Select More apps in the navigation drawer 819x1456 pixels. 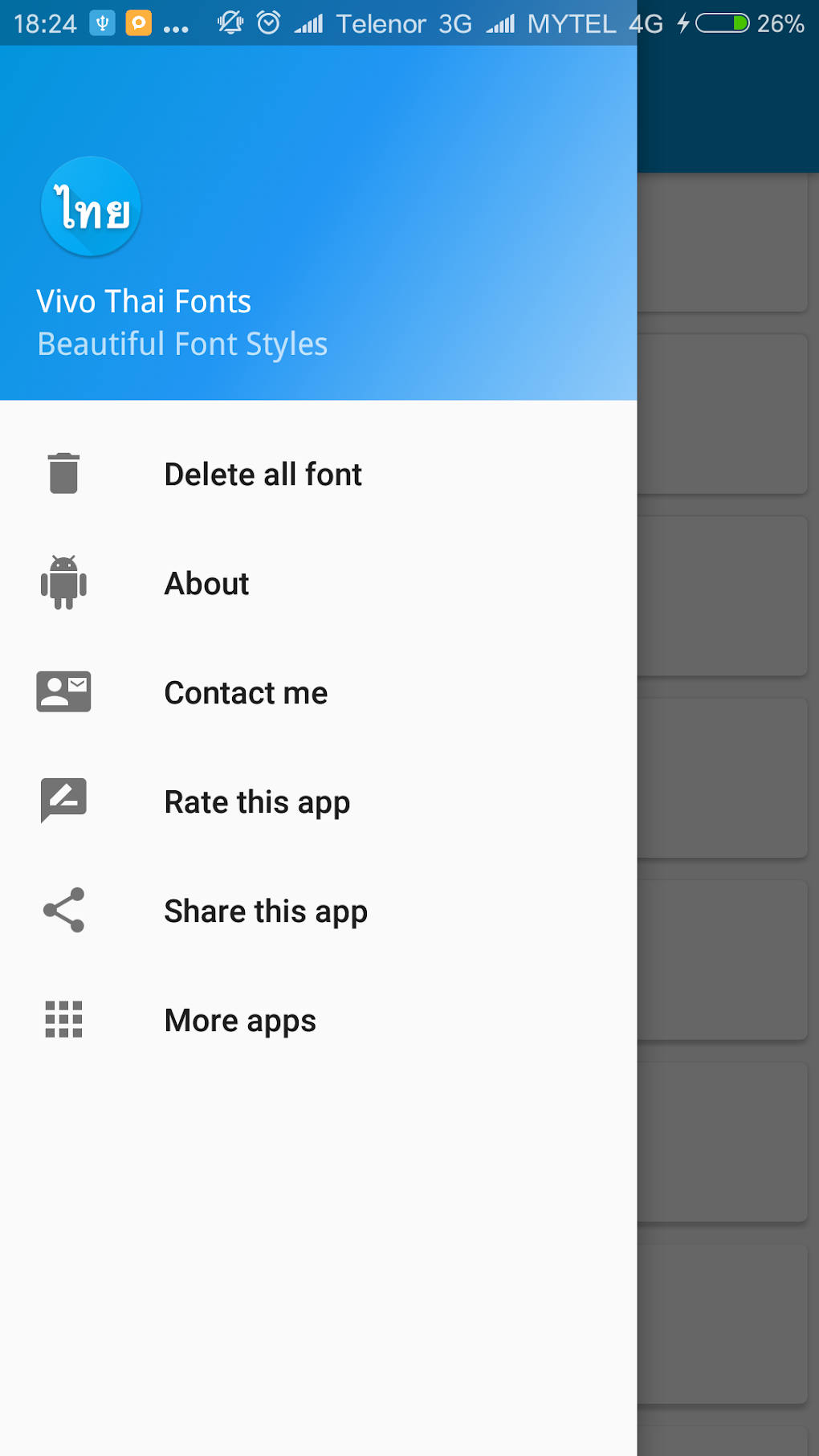click(239, 1019)
